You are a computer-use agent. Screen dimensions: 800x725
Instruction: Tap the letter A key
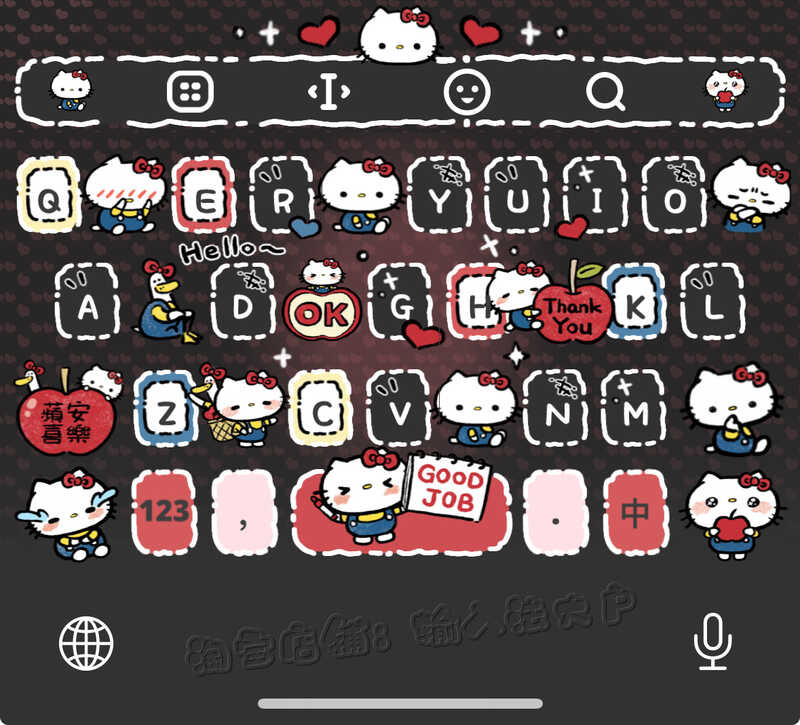coord(87,302)
